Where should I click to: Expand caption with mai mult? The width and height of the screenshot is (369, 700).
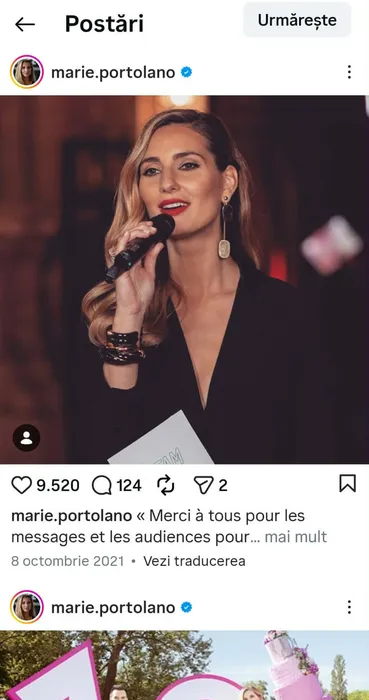click(x=296, y=536)
